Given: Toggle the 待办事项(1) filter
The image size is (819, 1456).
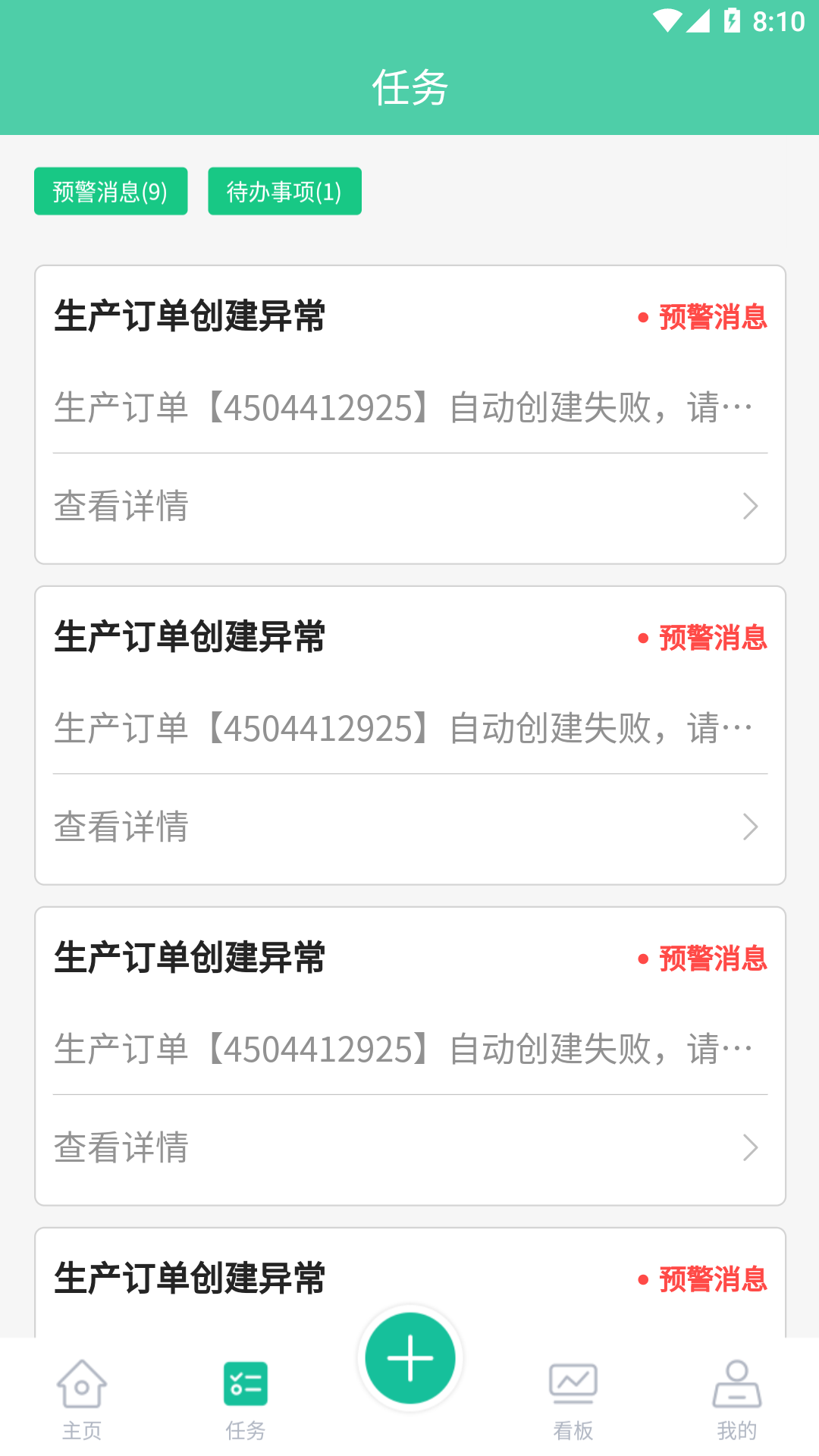Looking at the screenshot, I should 284,191.
